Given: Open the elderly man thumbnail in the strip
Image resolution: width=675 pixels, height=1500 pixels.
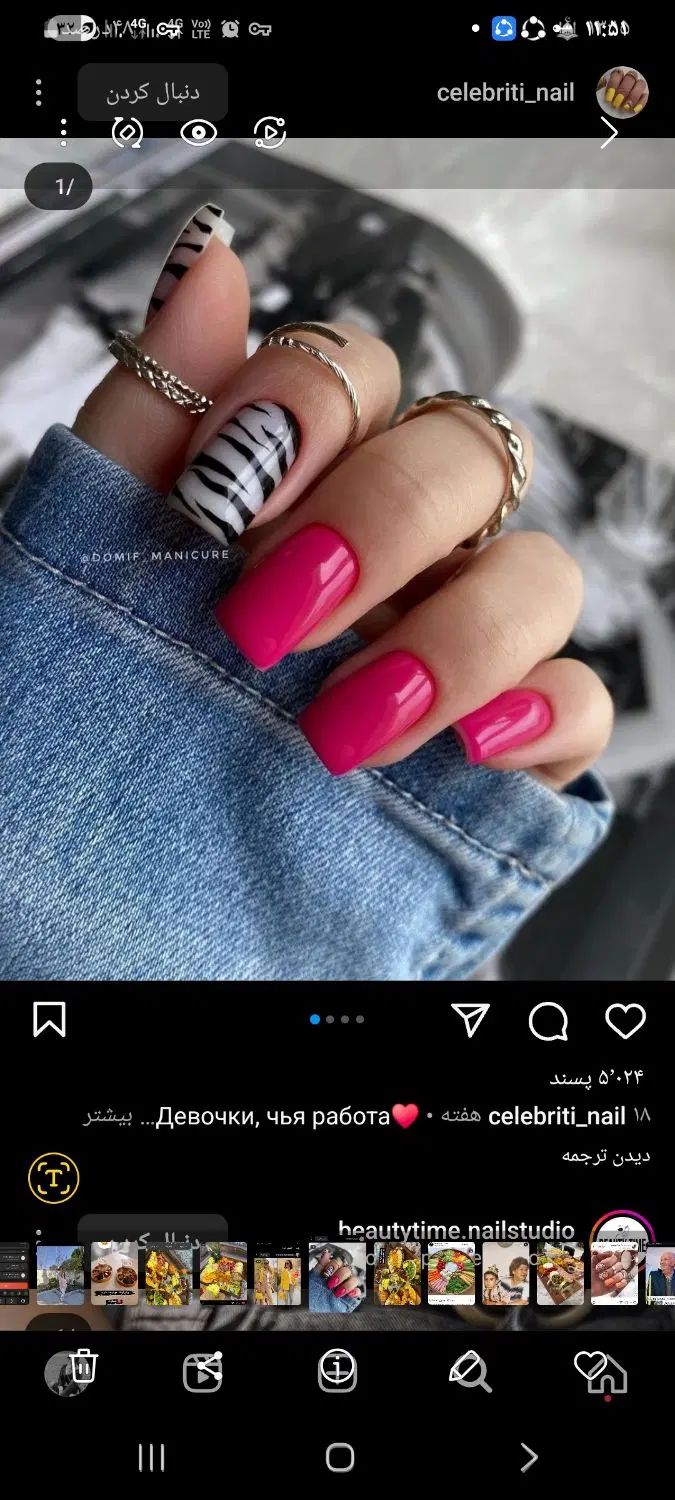Looking at the screenshot, I should [x=660, y=1274].
